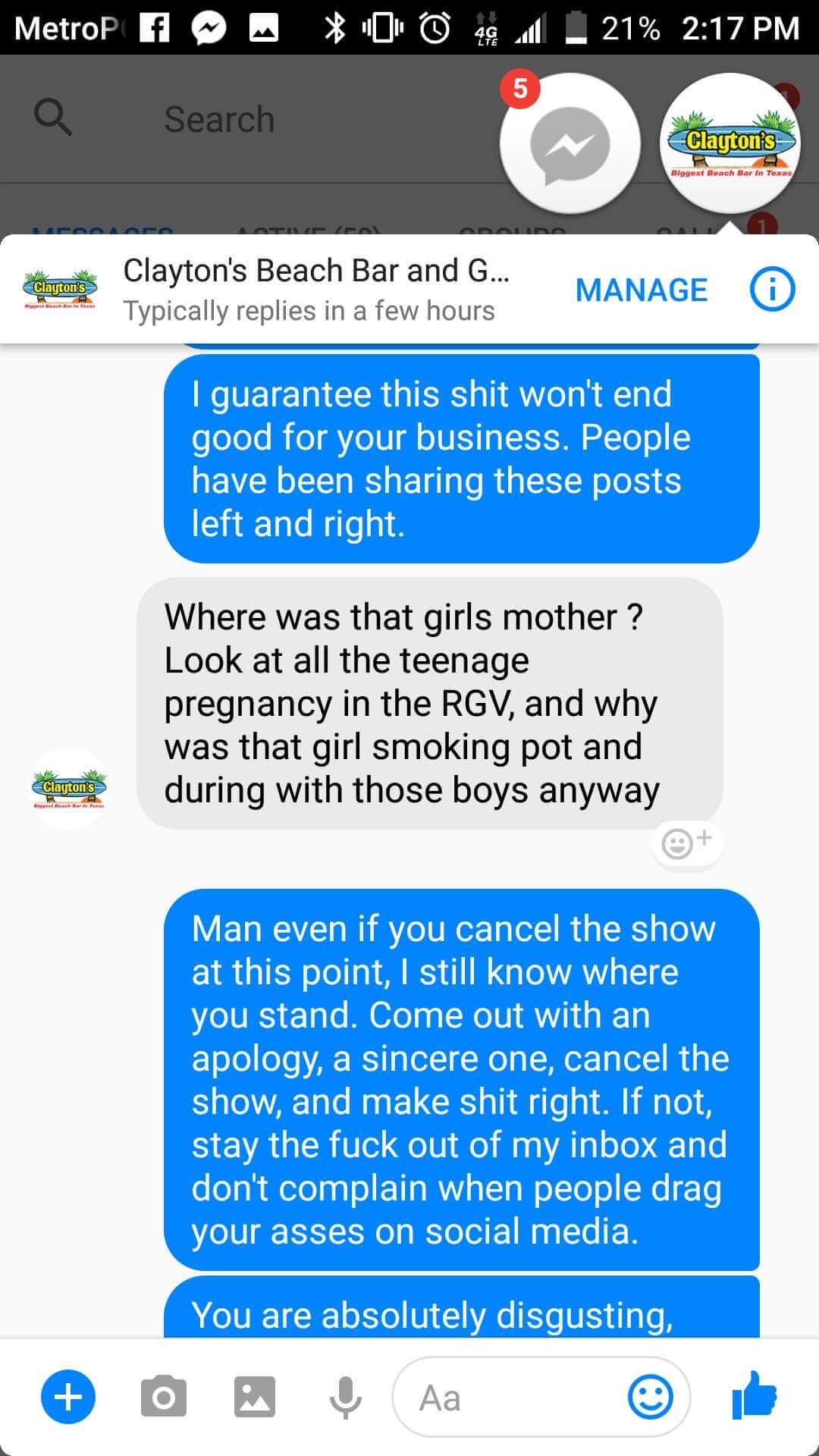Open the camera to take a photo

163,1397
